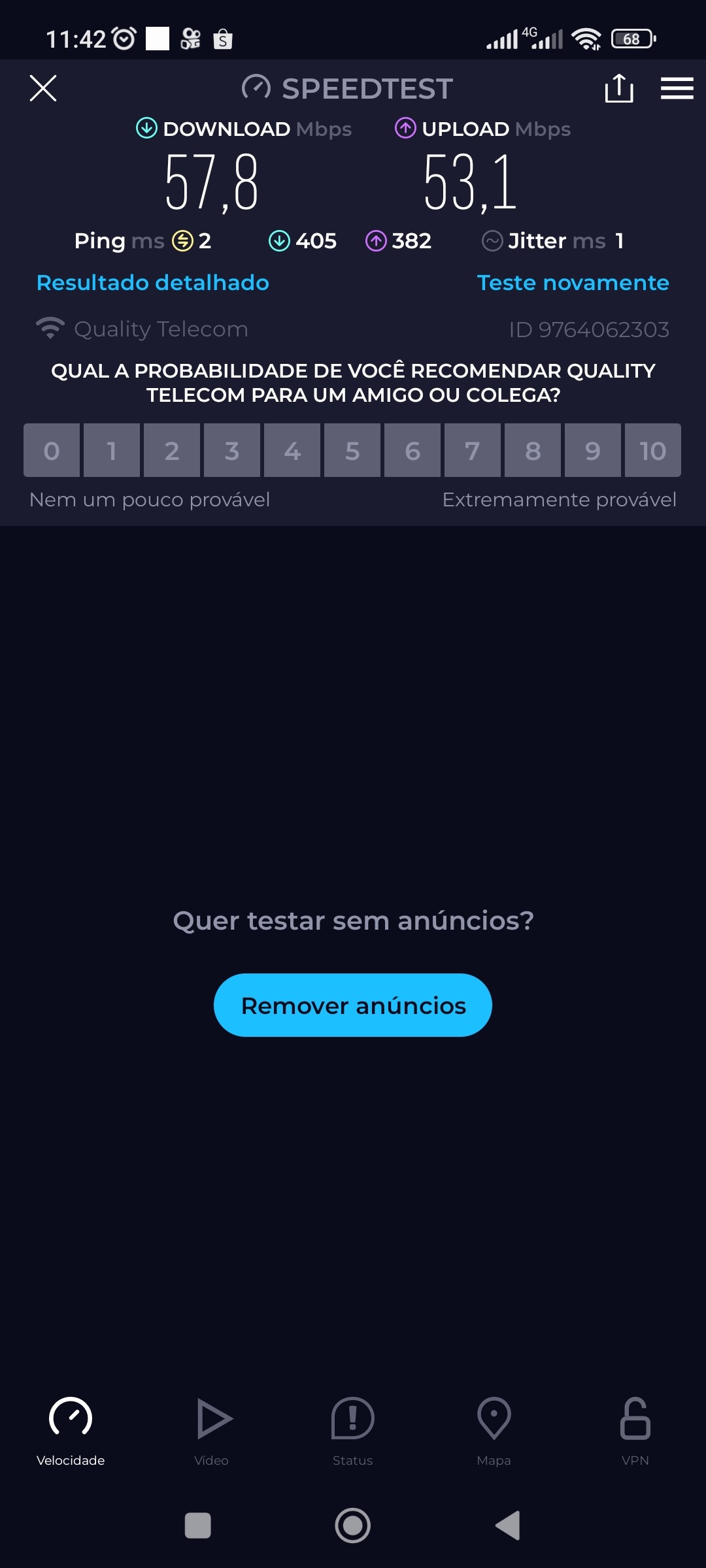Rate Quality Telecom with score 0

pos(52,451)
